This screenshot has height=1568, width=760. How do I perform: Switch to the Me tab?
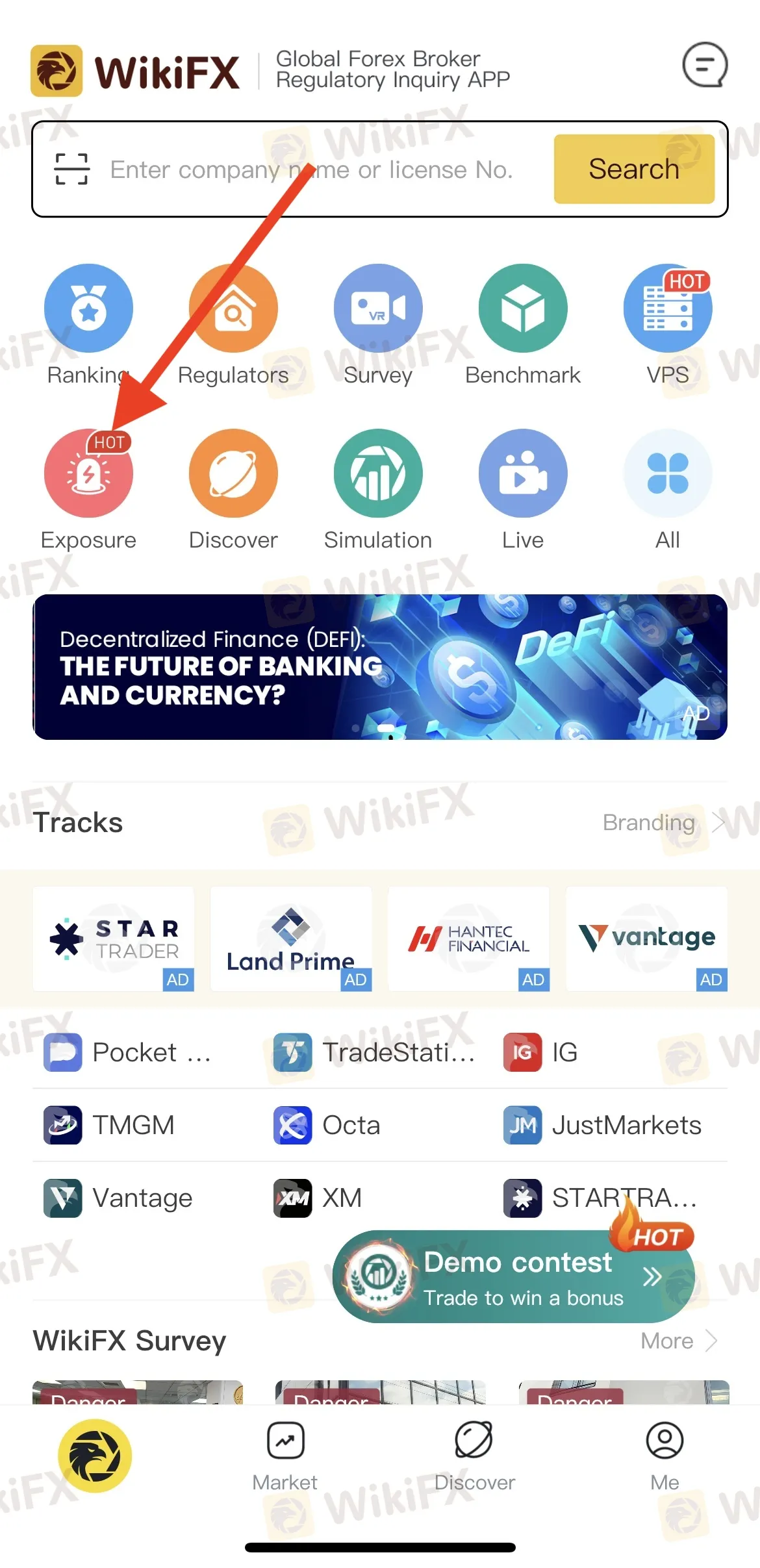[x=665, y=1456]
